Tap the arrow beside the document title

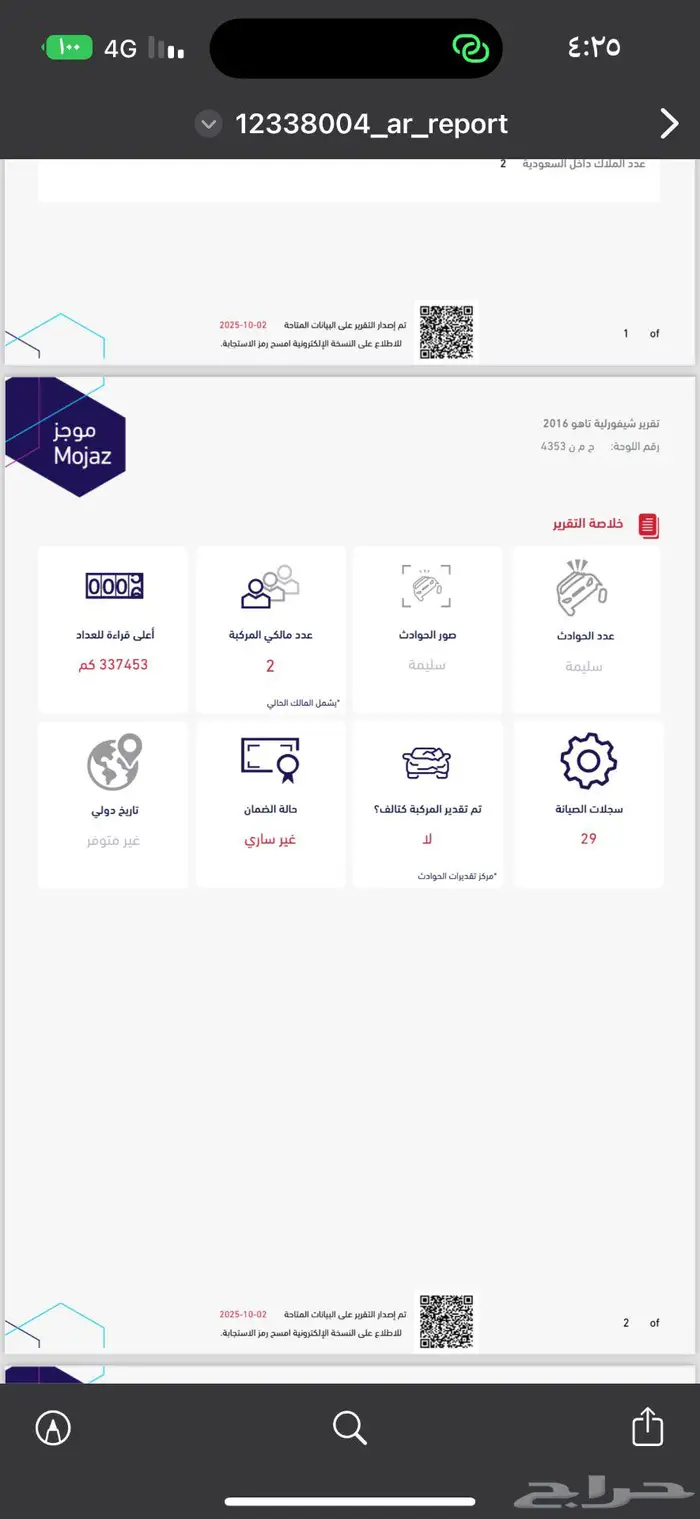pos(669,124)
